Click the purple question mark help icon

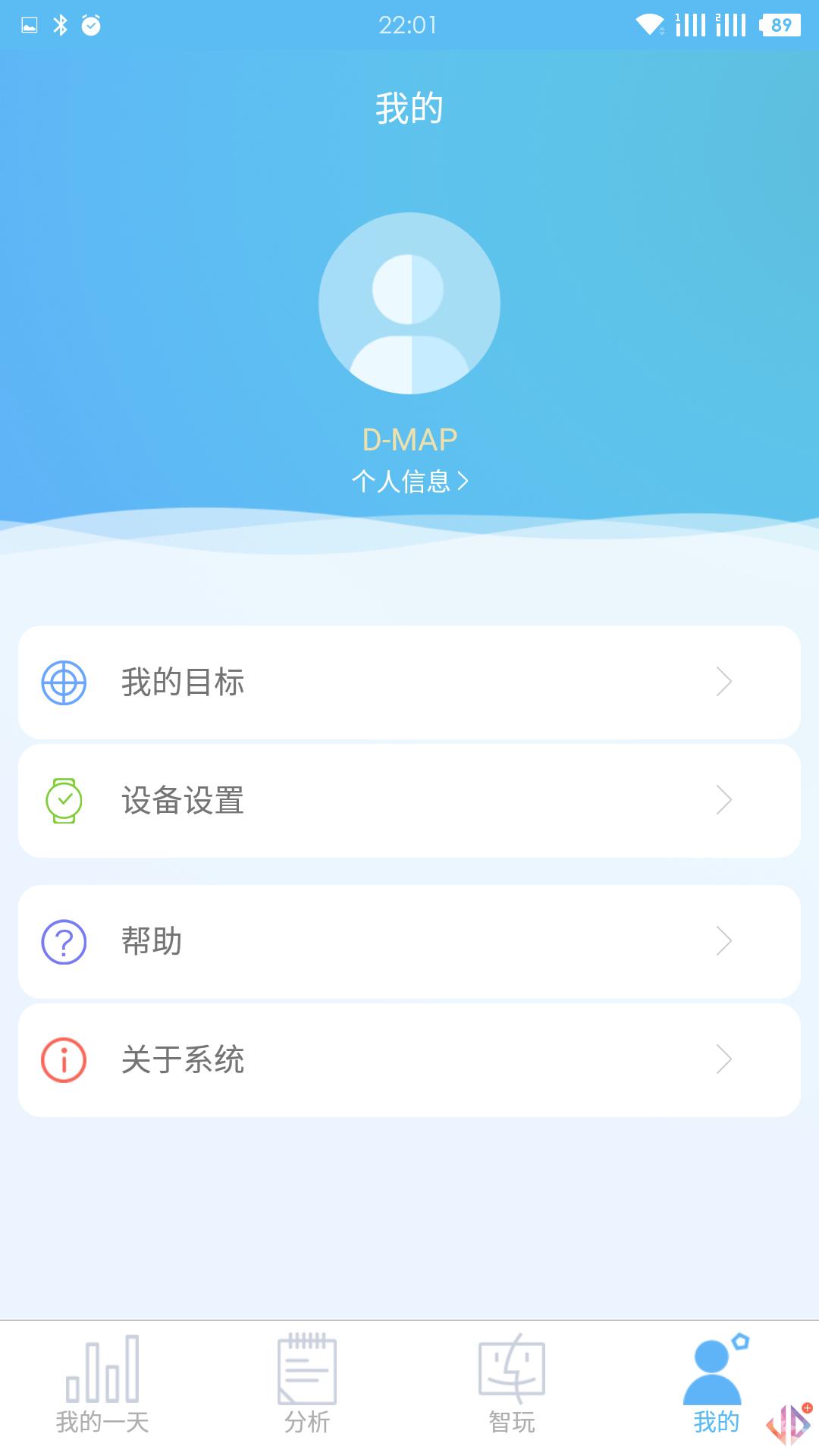(64, 943)
